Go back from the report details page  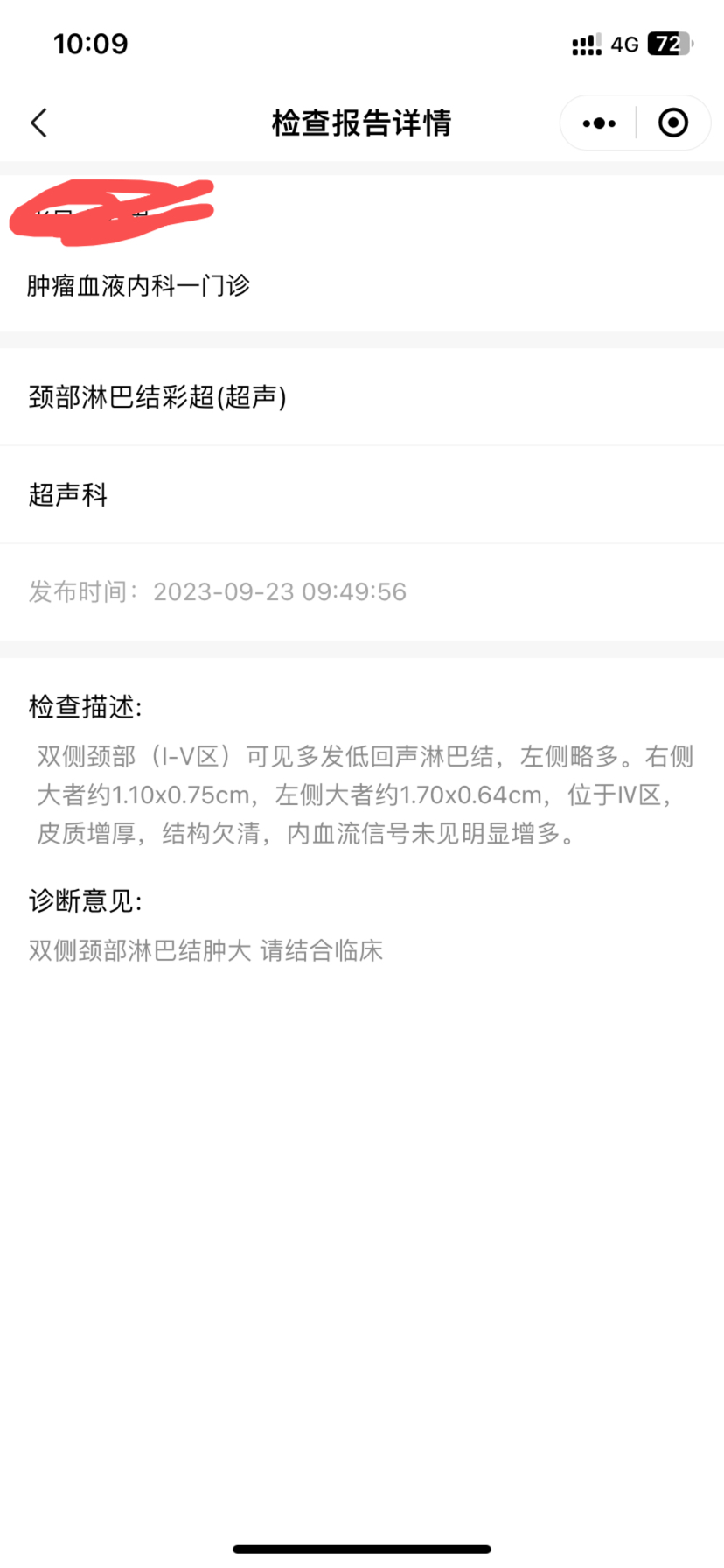click(x=39, y=123)
